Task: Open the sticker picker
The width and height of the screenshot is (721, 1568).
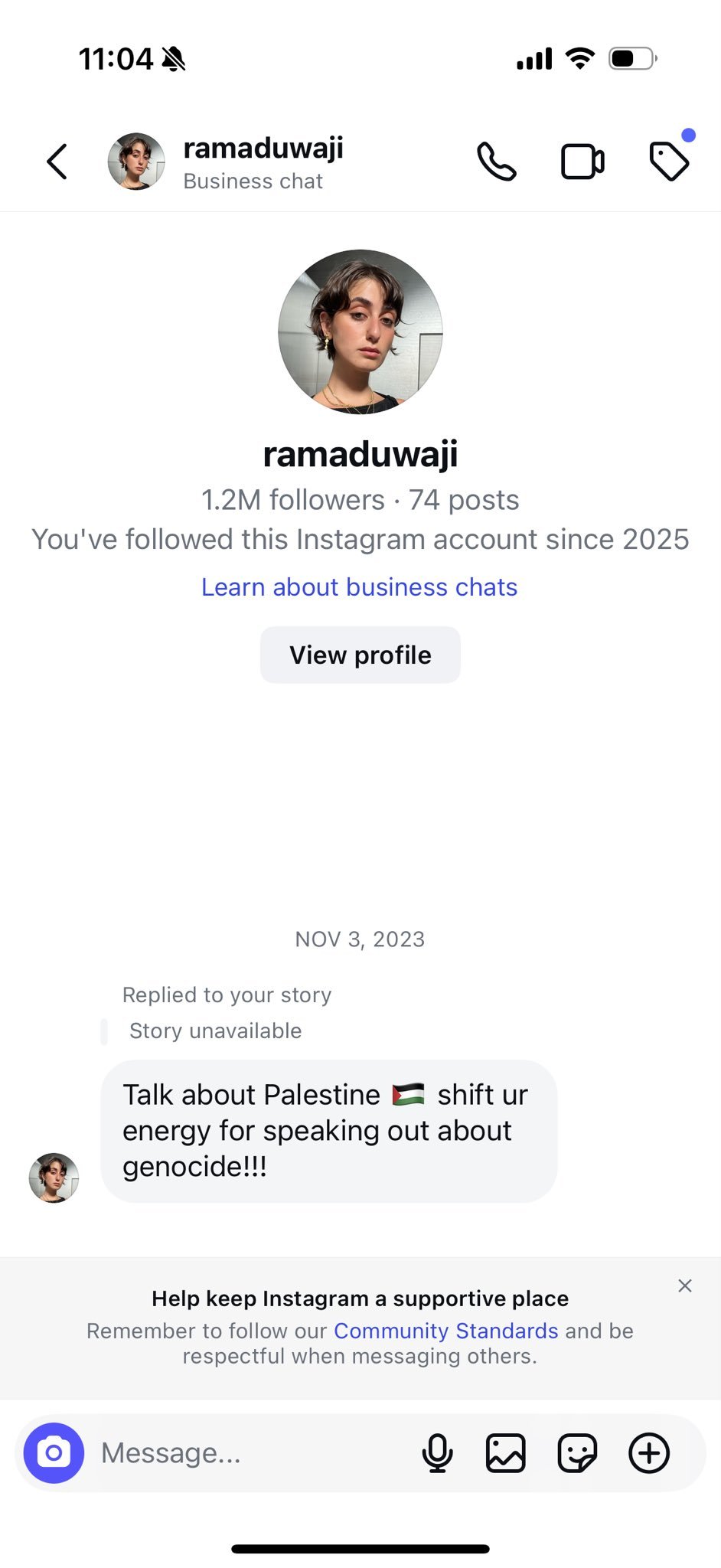Action: 577,1452
